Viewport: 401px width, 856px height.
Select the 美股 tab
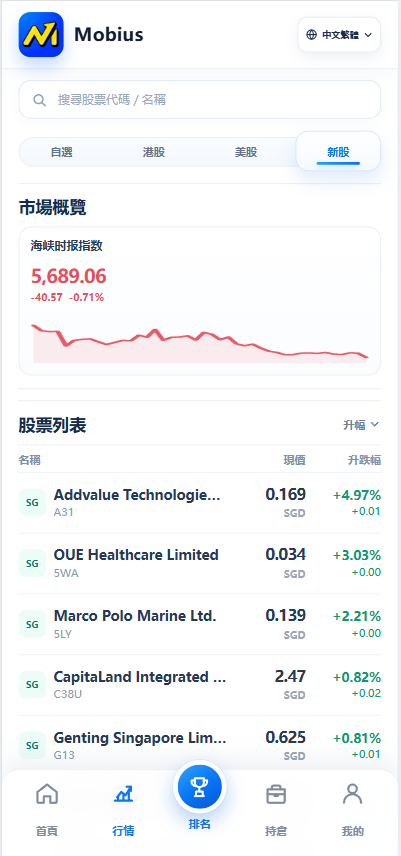click(246, 152)
